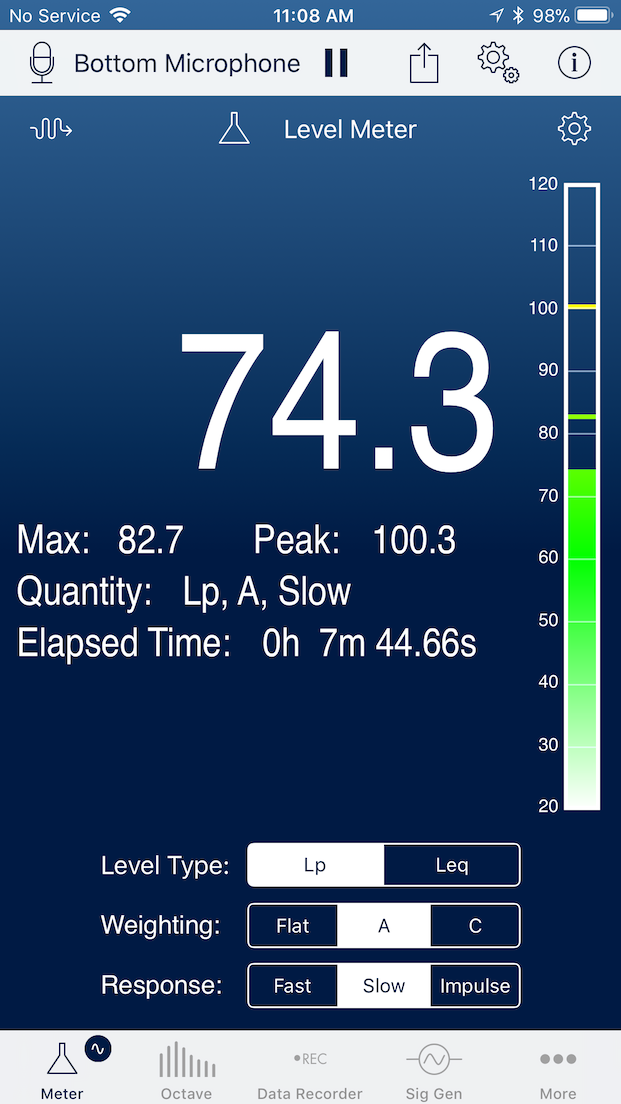This screenshot has height=1104, width=621.
Task: Select the Bottom Microphone input
Action: coord(165,64)
